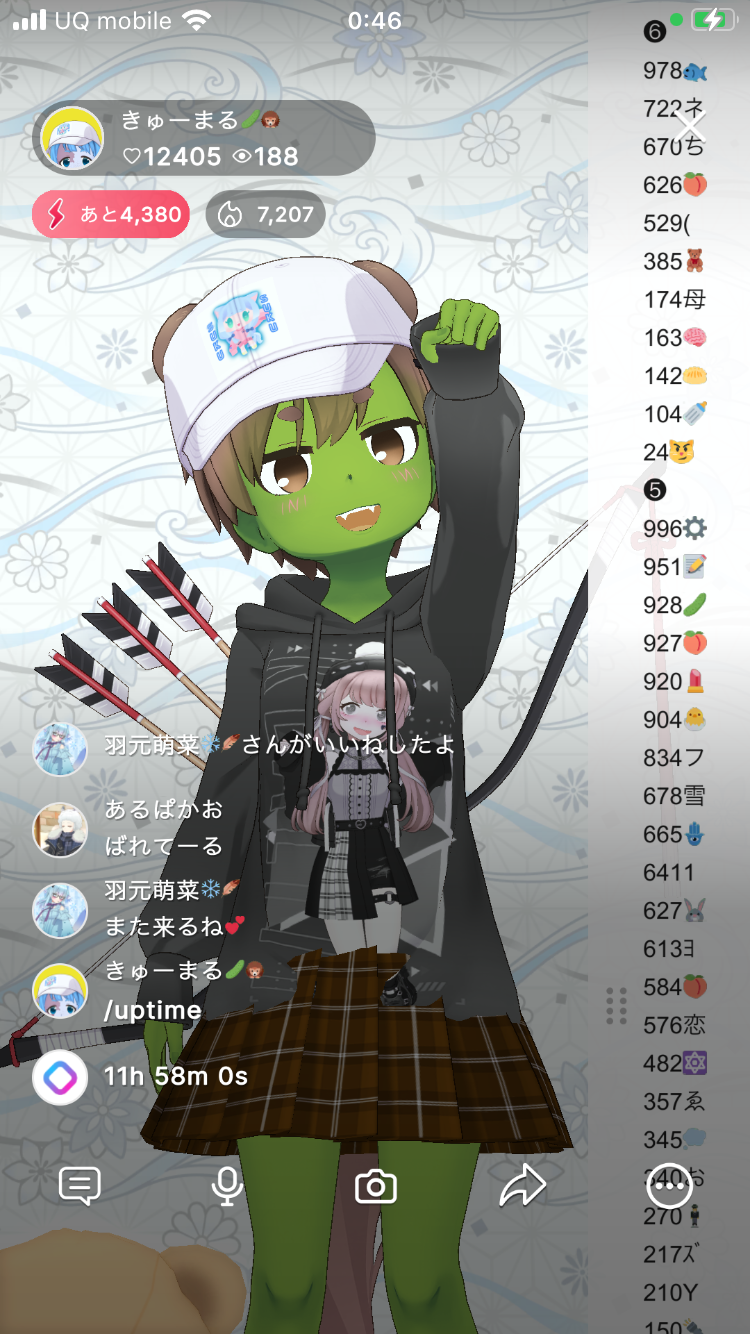Open あるぱかお's avatar in comments
Screen dimensions: 750x1334
point(60,828)
